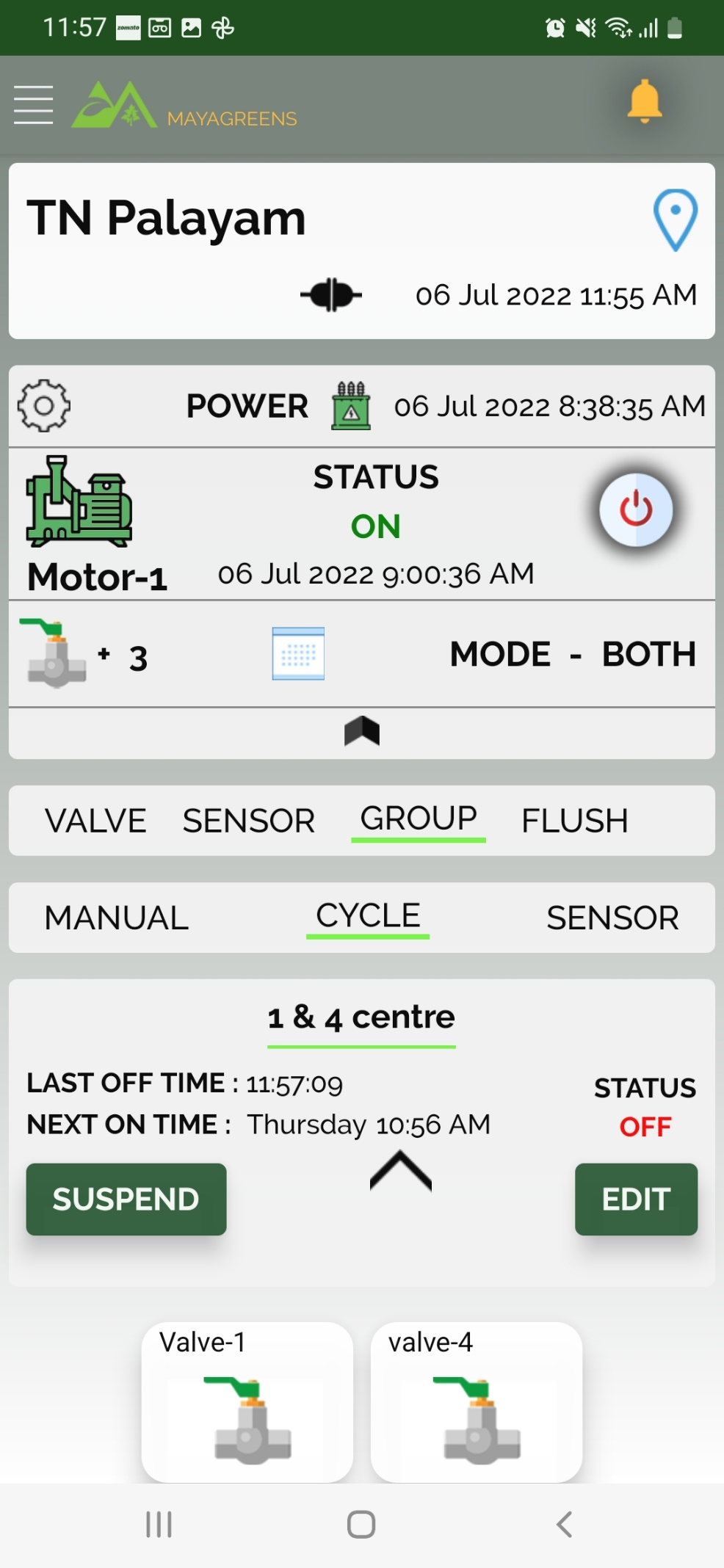Switch to the FLUSH tab
This screenshot has height=1568, width=724.
point(574,821)
